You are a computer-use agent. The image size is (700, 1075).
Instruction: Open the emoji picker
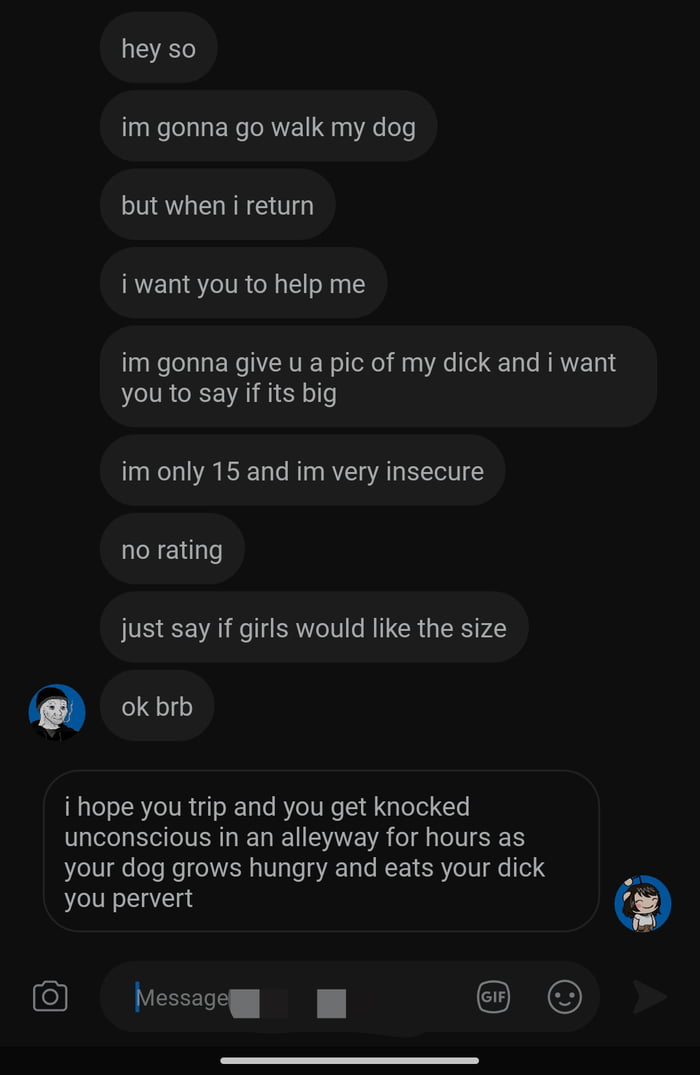click(x=565, y=996)
